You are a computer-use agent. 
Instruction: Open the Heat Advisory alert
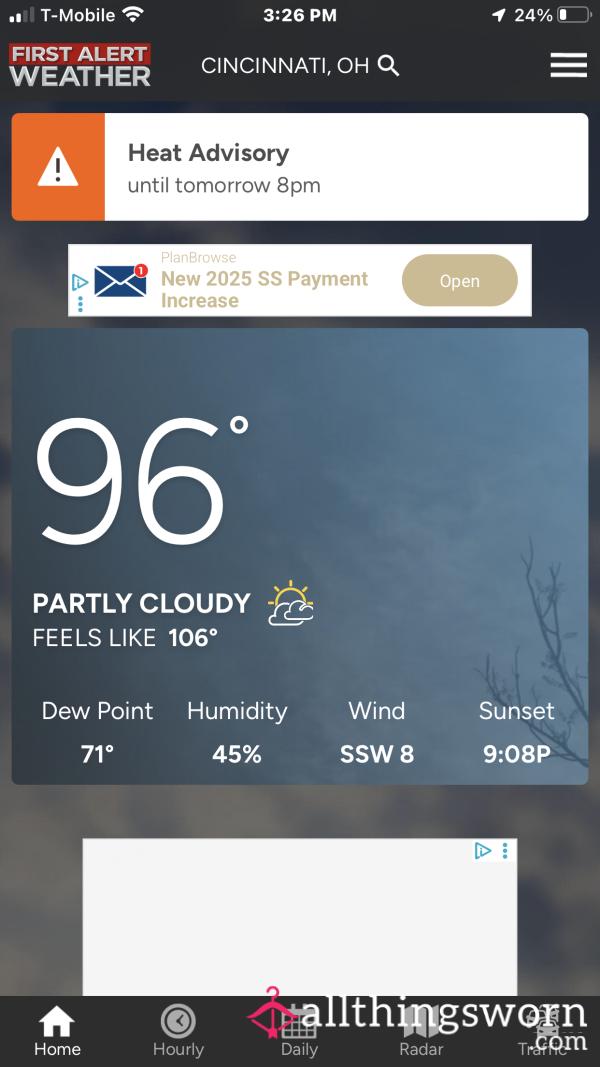300,167
